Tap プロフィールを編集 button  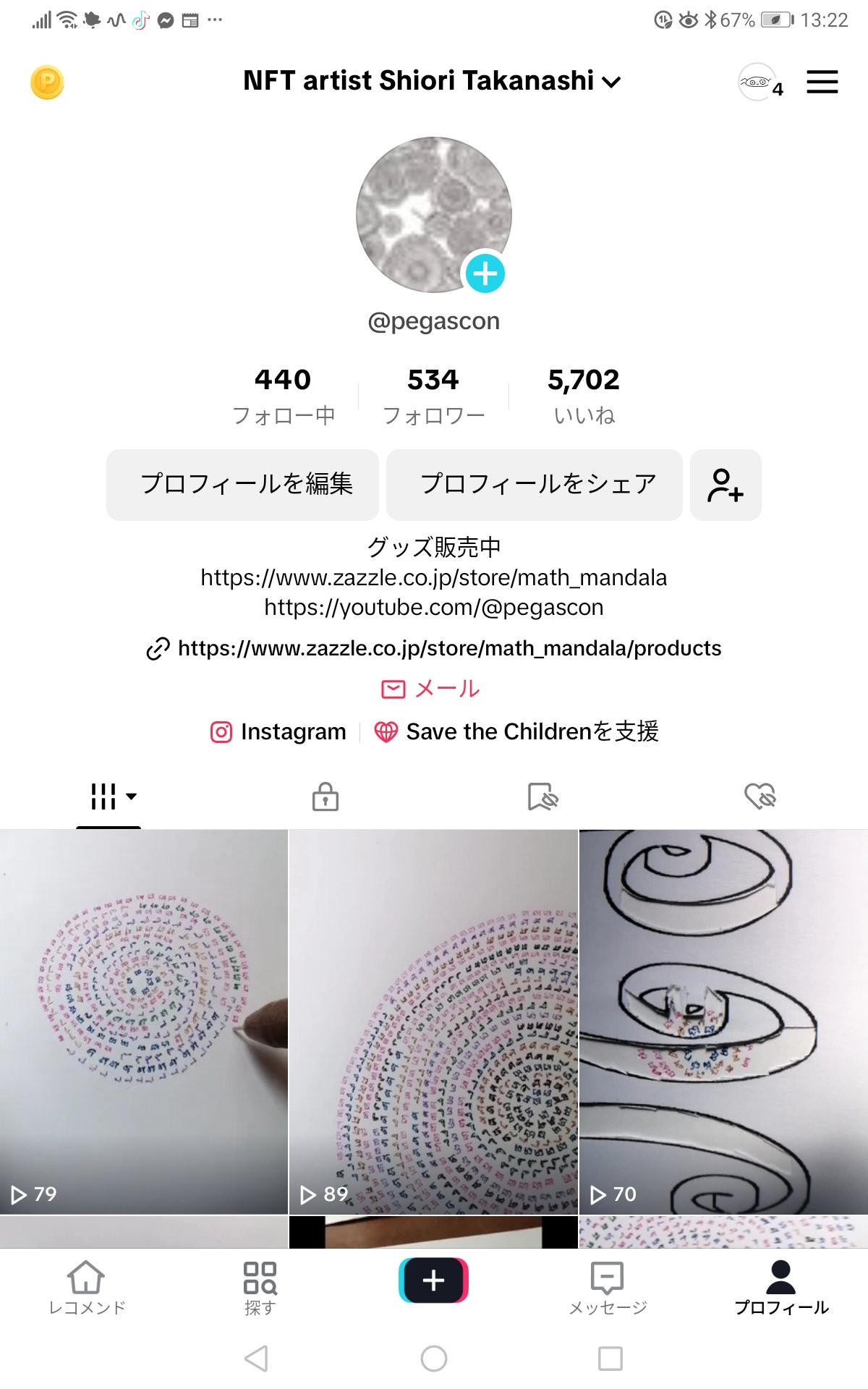tap(243, 484)
